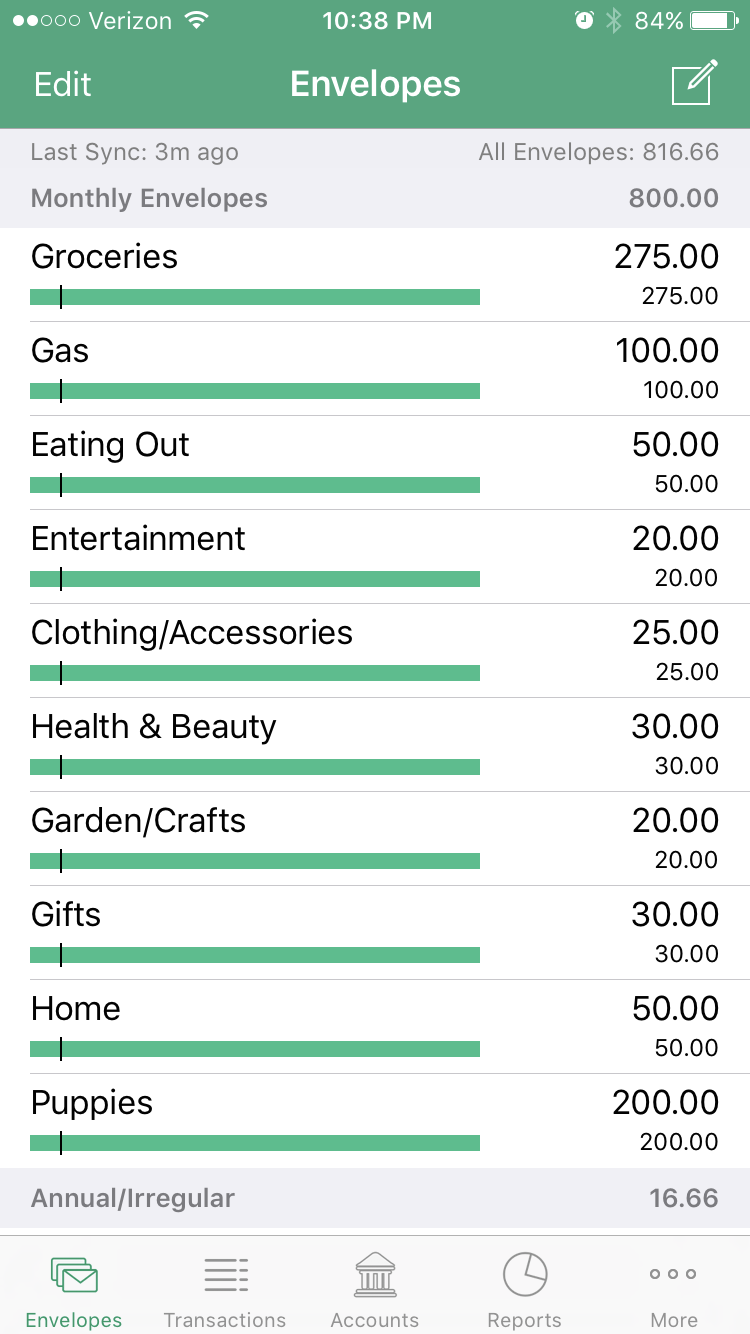Image resolution: width=750 pixels, height=1334 pixels.
Task: Open the new transaction compose icon
Action: 694,82
